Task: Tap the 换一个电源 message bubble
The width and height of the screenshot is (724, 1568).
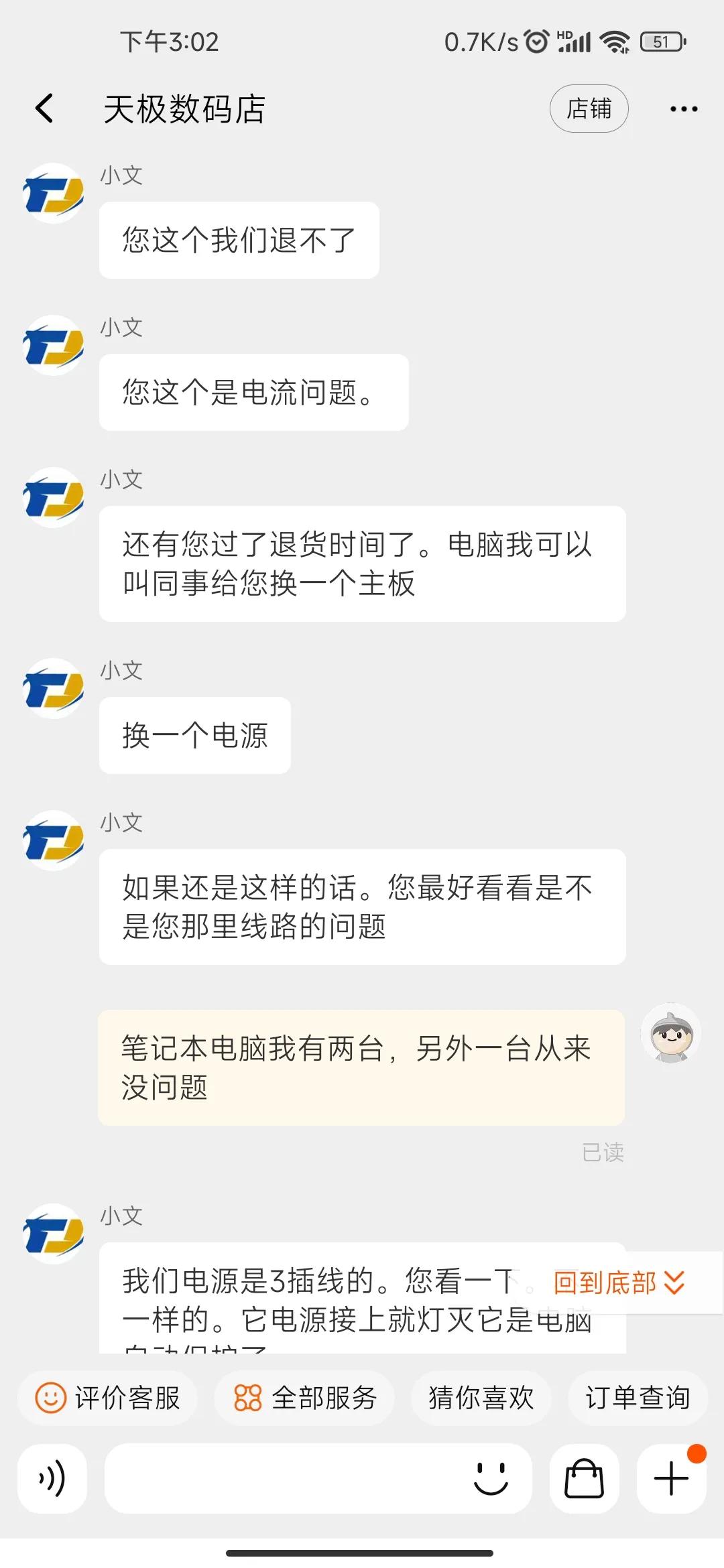Action: click(194, 735)
